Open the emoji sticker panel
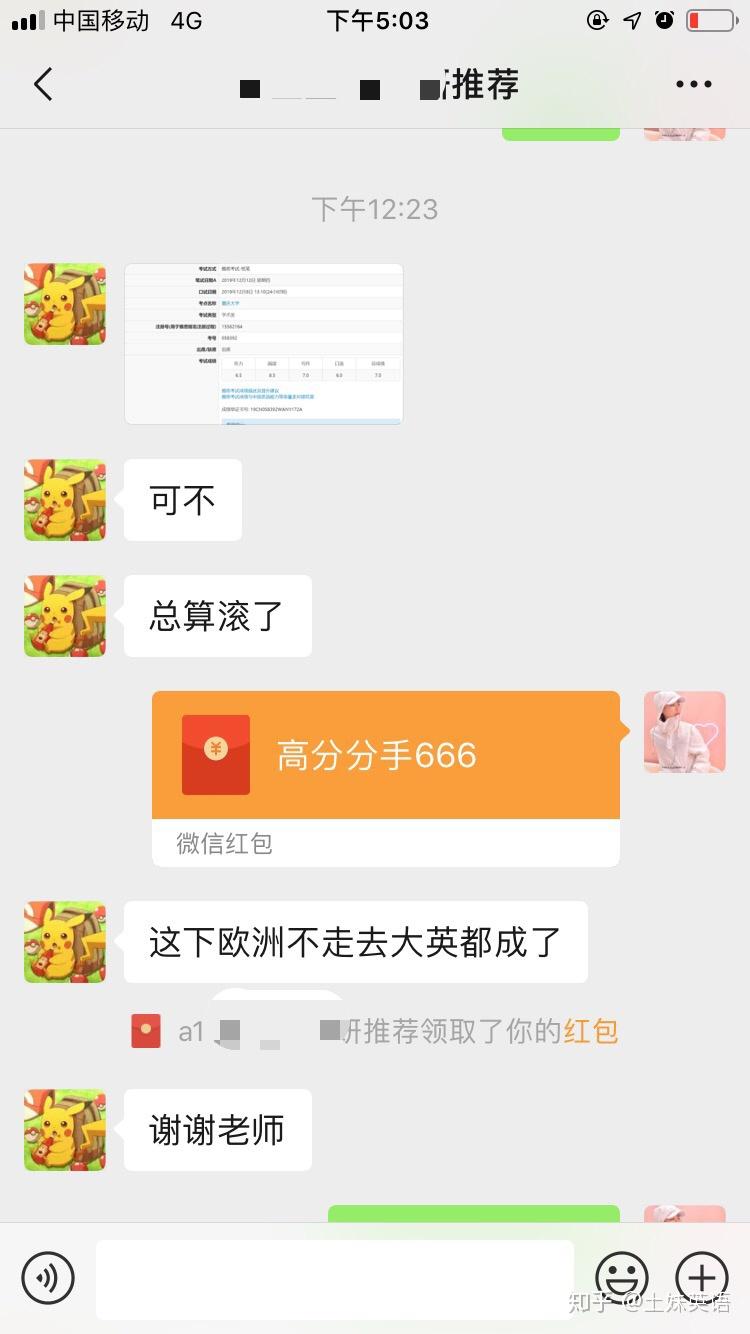 (x=622, y=1277)
